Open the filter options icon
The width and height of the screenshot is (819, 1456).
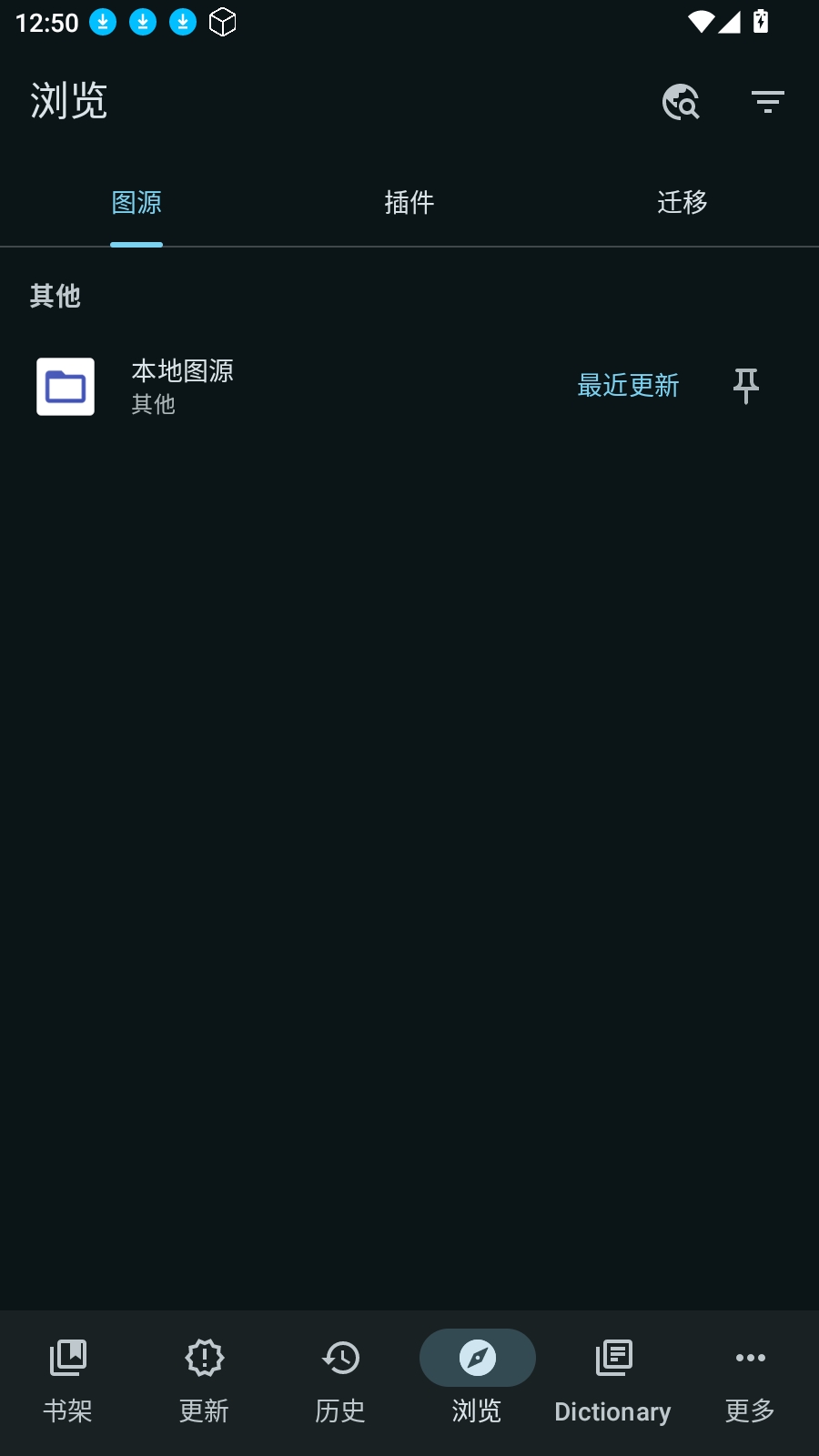tap(767, 102)
